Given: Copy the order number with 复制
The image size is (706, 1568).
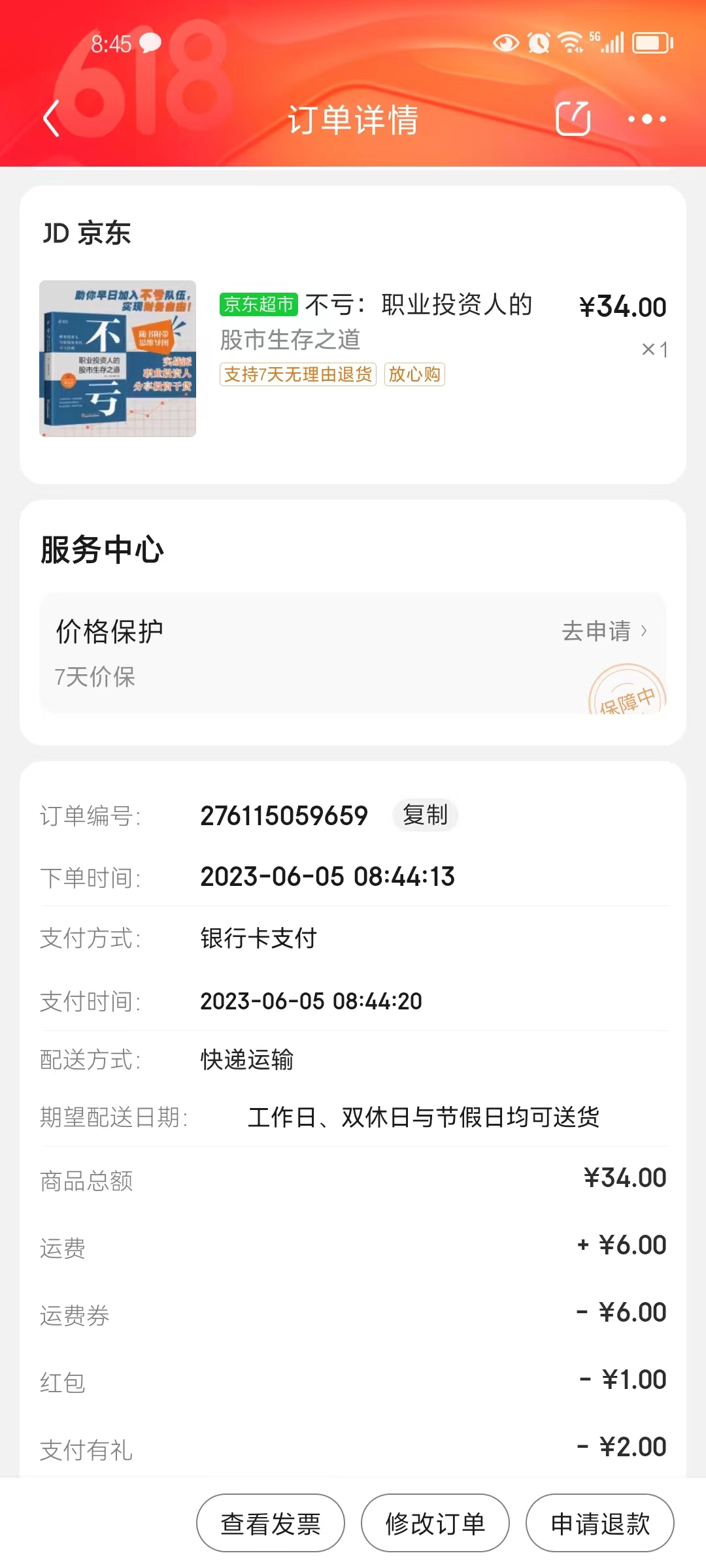Looking at the screenshot, I should click(x=425, y=815).
